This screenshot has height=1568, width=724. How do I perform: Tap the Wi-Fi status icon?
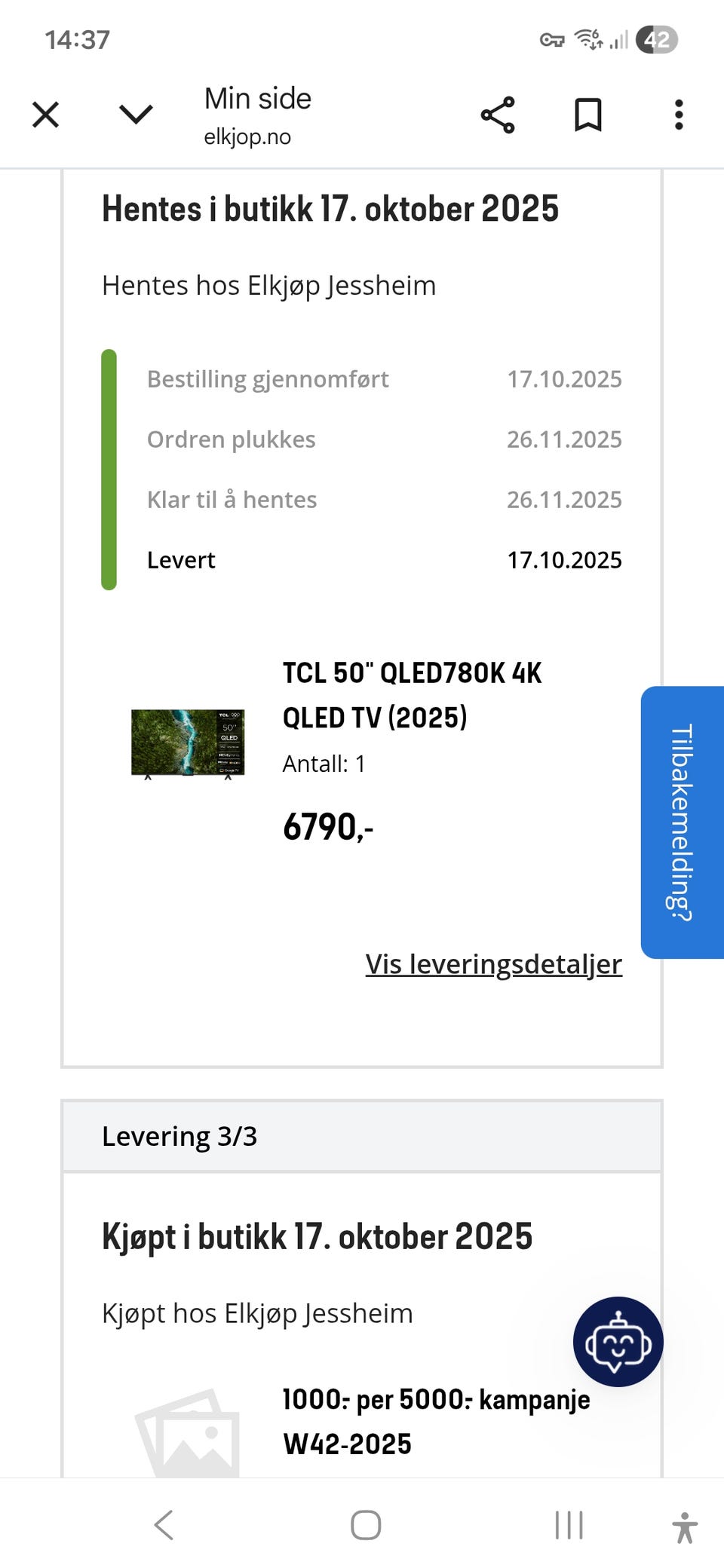[x=587, y=38]
